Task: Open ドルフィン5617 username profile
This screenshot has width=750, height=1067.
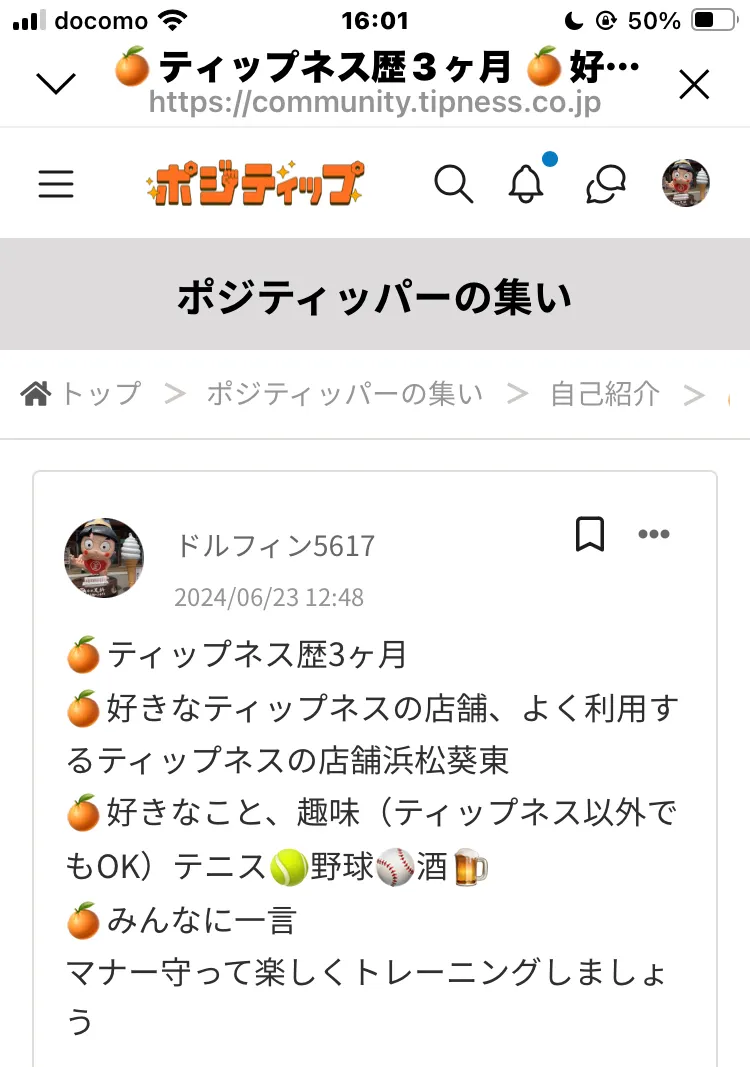Action: [x=275, y=546]
